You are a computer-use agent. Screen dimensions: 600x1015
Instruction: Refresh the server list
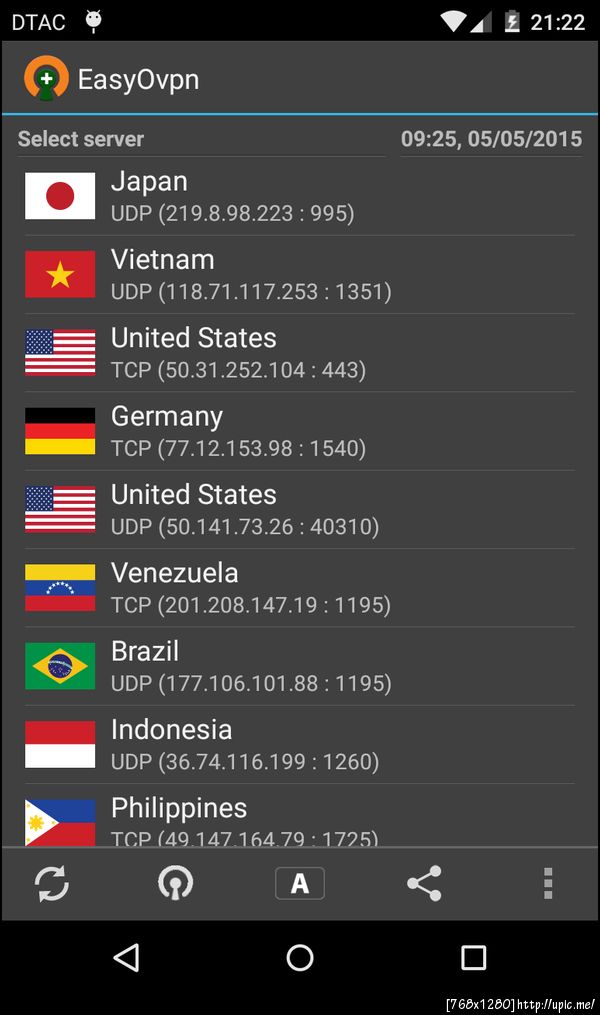click(x=52, y=884)
